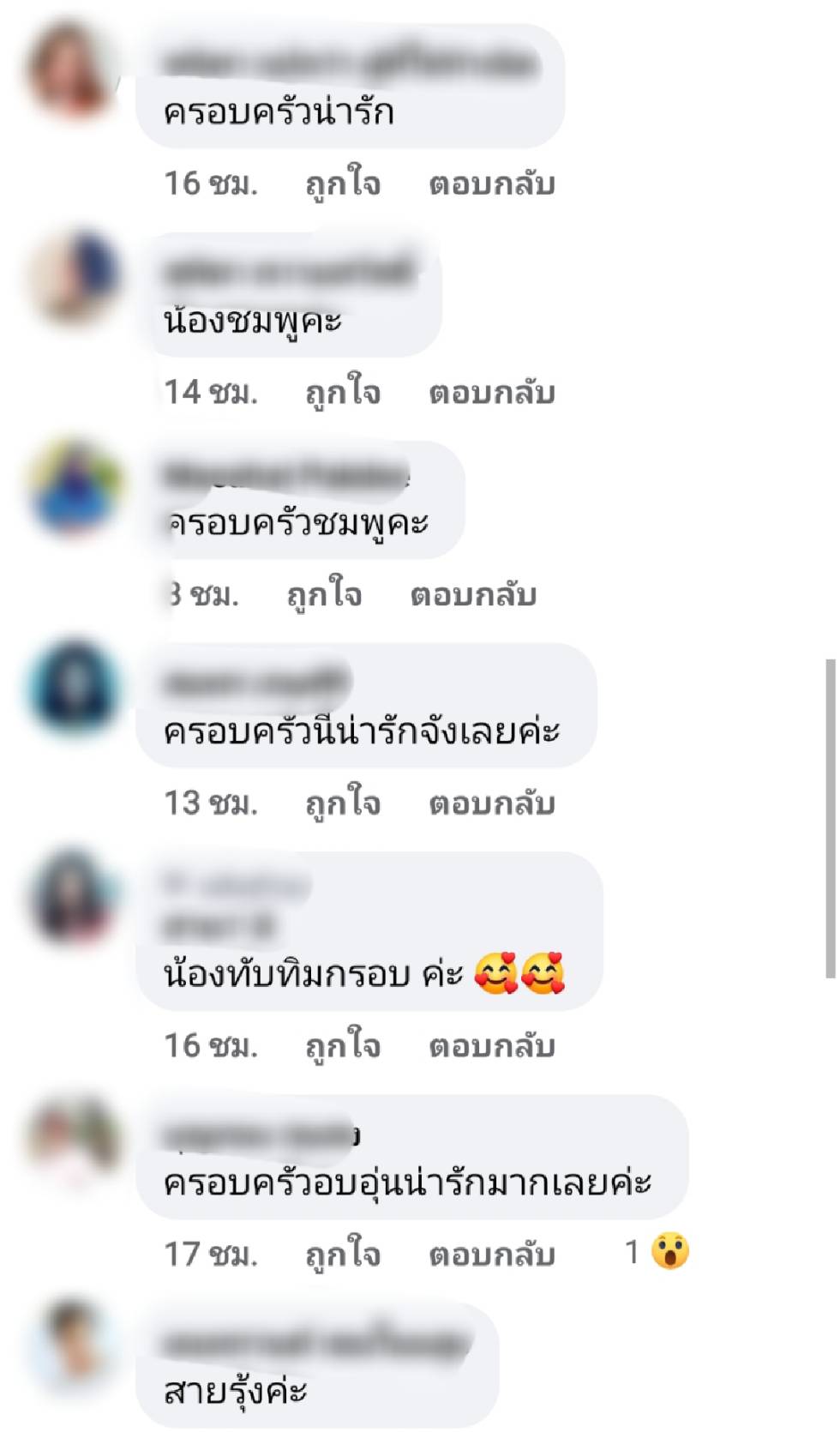The height and width of the screenshot is (1432, 840).
Task: Open profile picture of the "ครอบครัวน่ารัก" commenter
Action: point(75,69)
